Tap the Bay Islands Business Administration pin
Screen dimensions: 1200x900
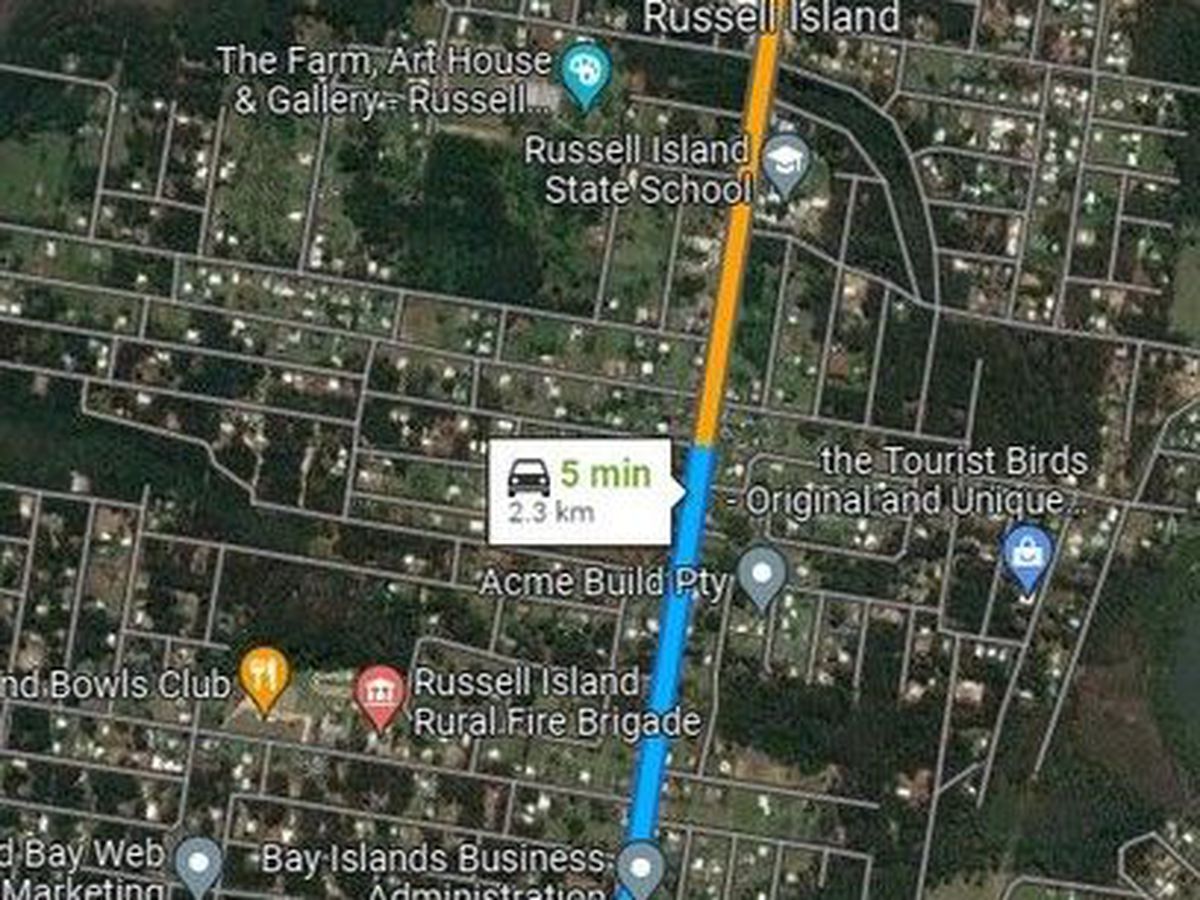640,866
